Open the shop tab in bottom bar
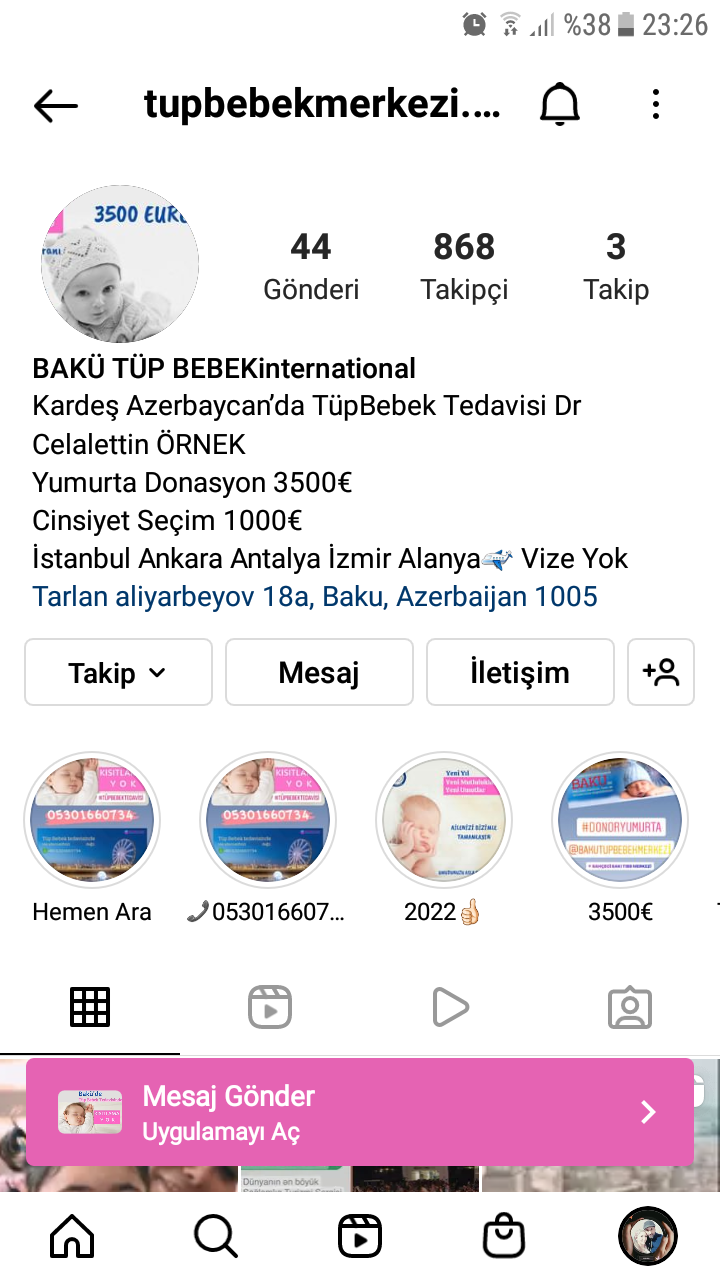720x1280 pixels. click(504, 1237)
